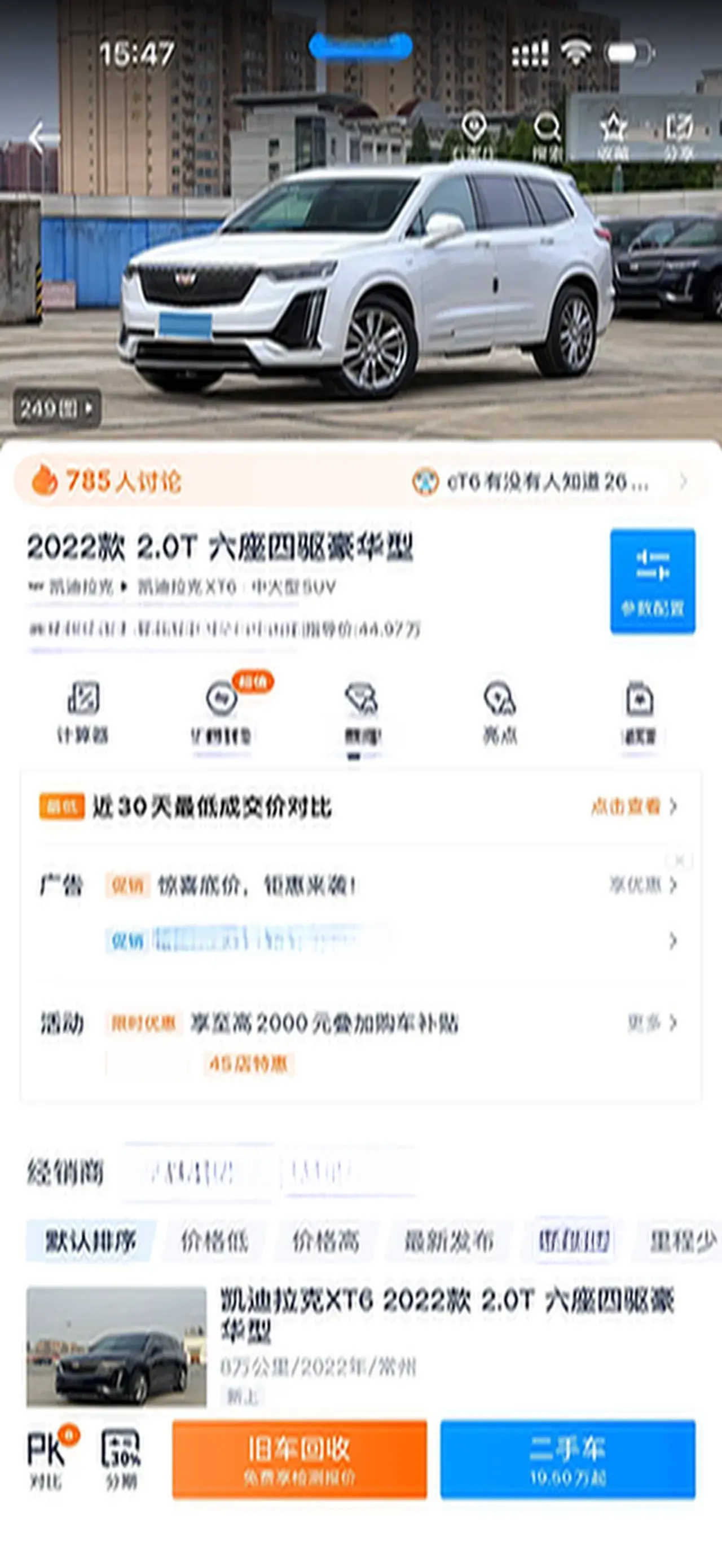Open the search icon in top bar
This screenshot has height=1568, width=722.
point(547,135)
